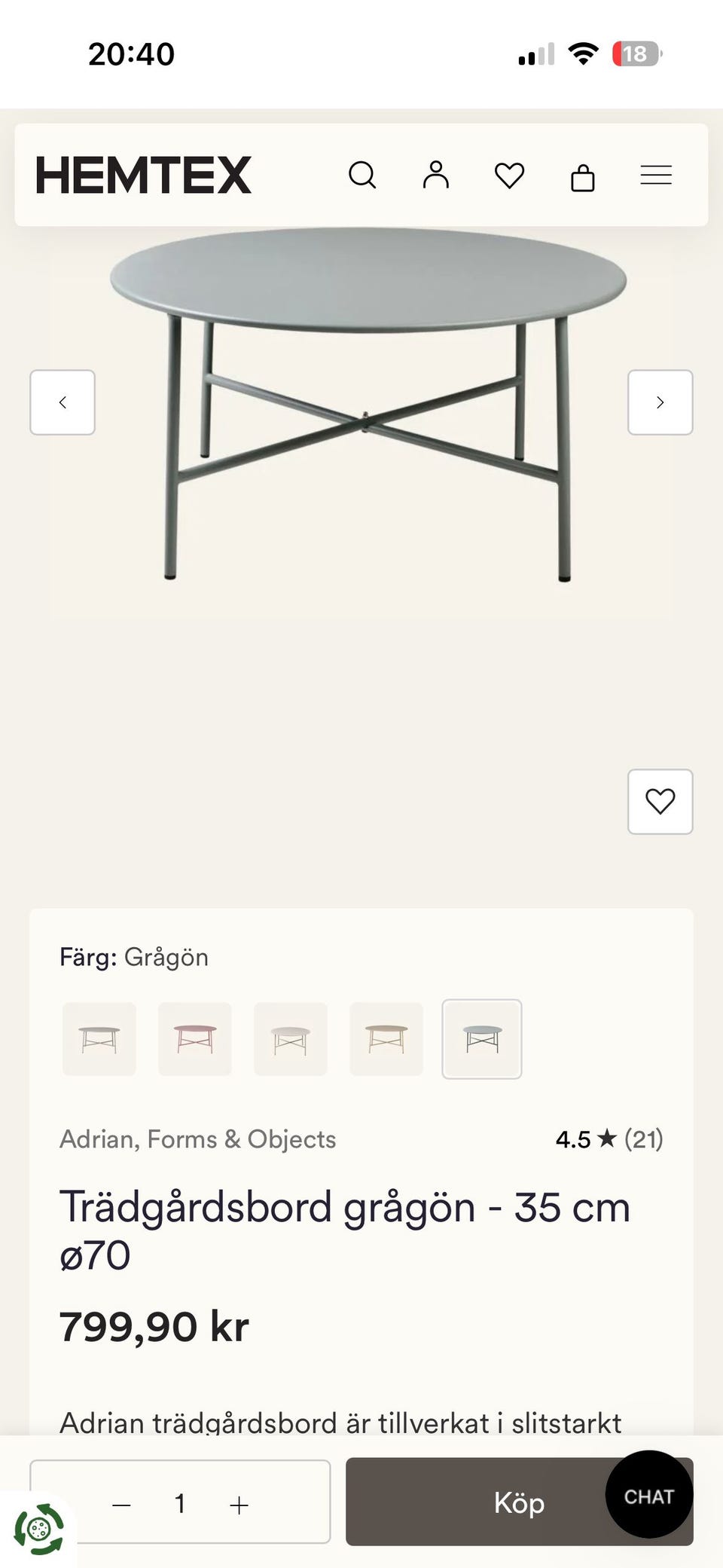Click the star rating icon
The width and height of the screenshot is (723, 1568).
point(607,1139)
